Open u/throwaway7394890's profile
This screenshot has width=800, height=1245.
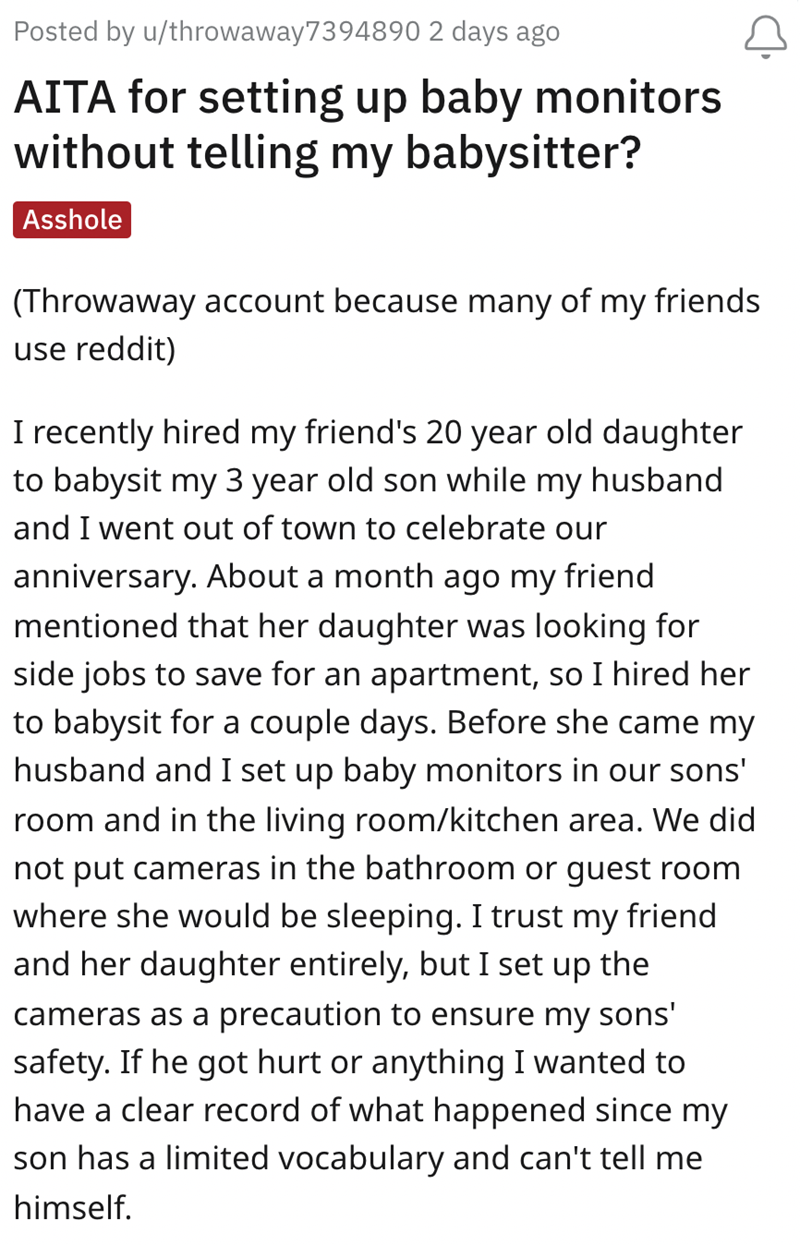click(269, 32)
